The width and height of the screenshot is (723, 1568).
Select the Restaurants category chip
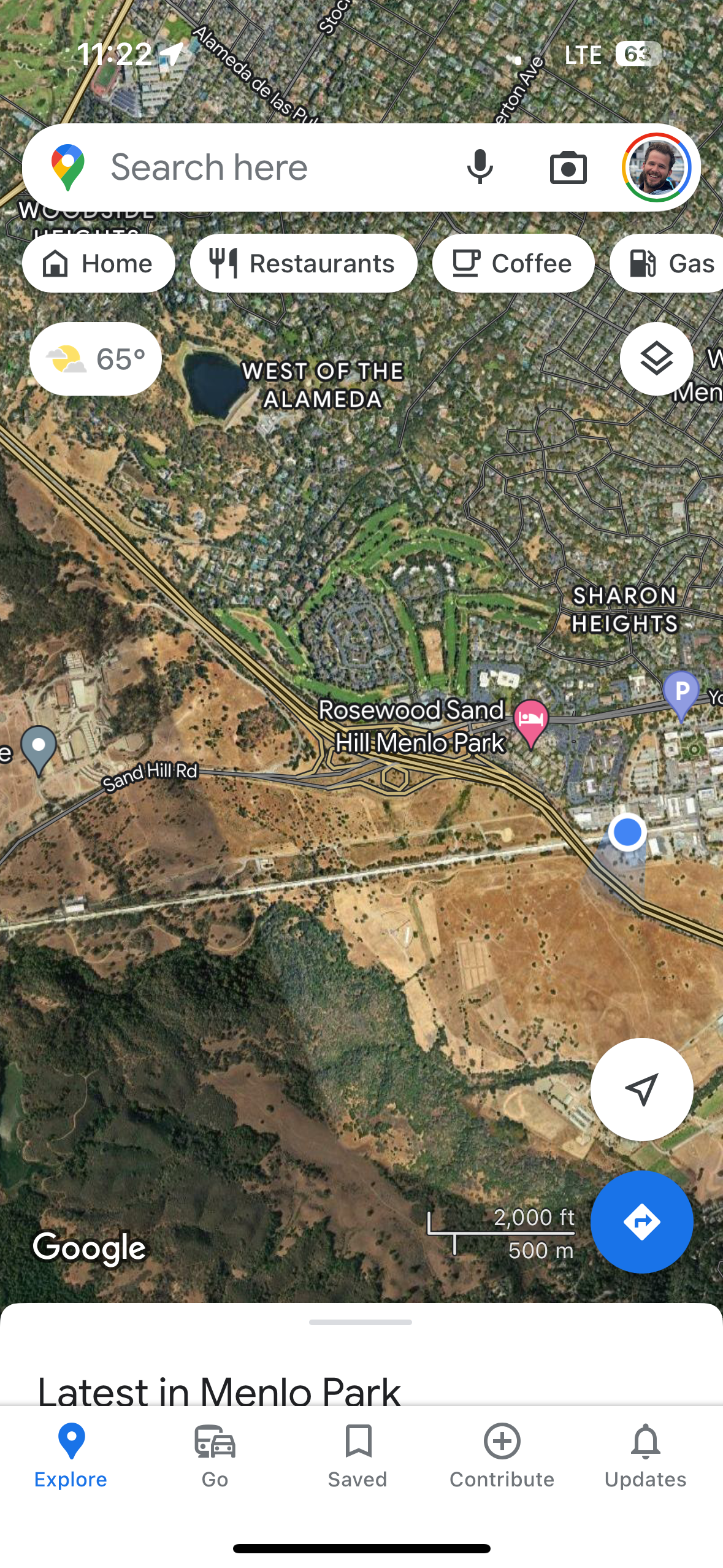pos(304,263)
